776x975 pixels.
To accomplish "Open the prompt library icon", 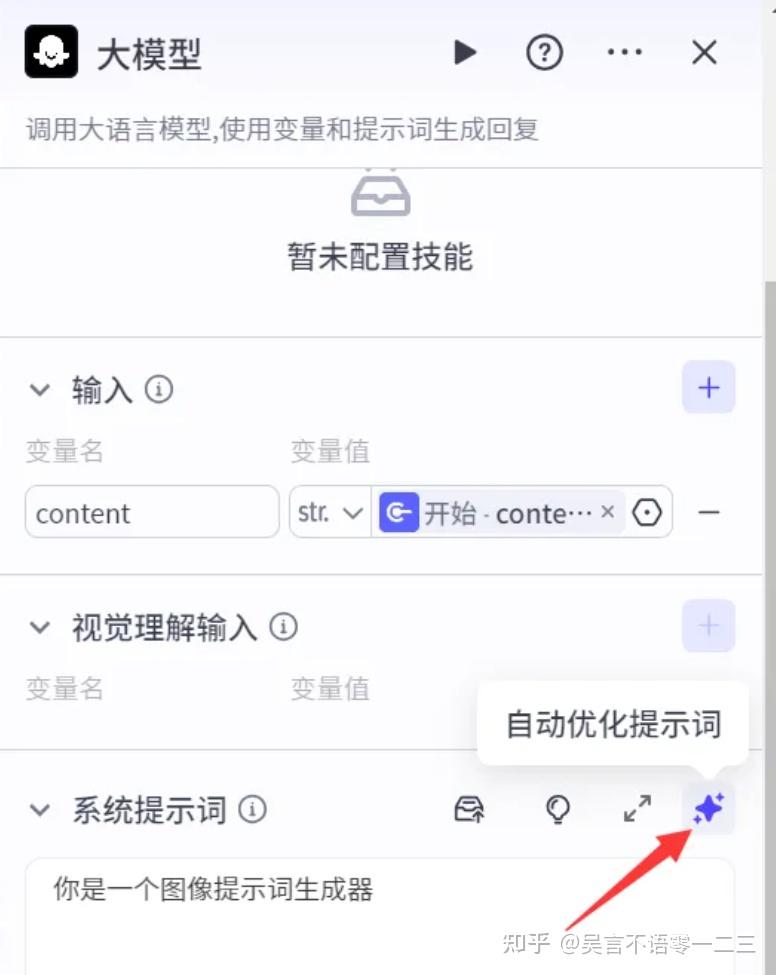I will (469, 809).
